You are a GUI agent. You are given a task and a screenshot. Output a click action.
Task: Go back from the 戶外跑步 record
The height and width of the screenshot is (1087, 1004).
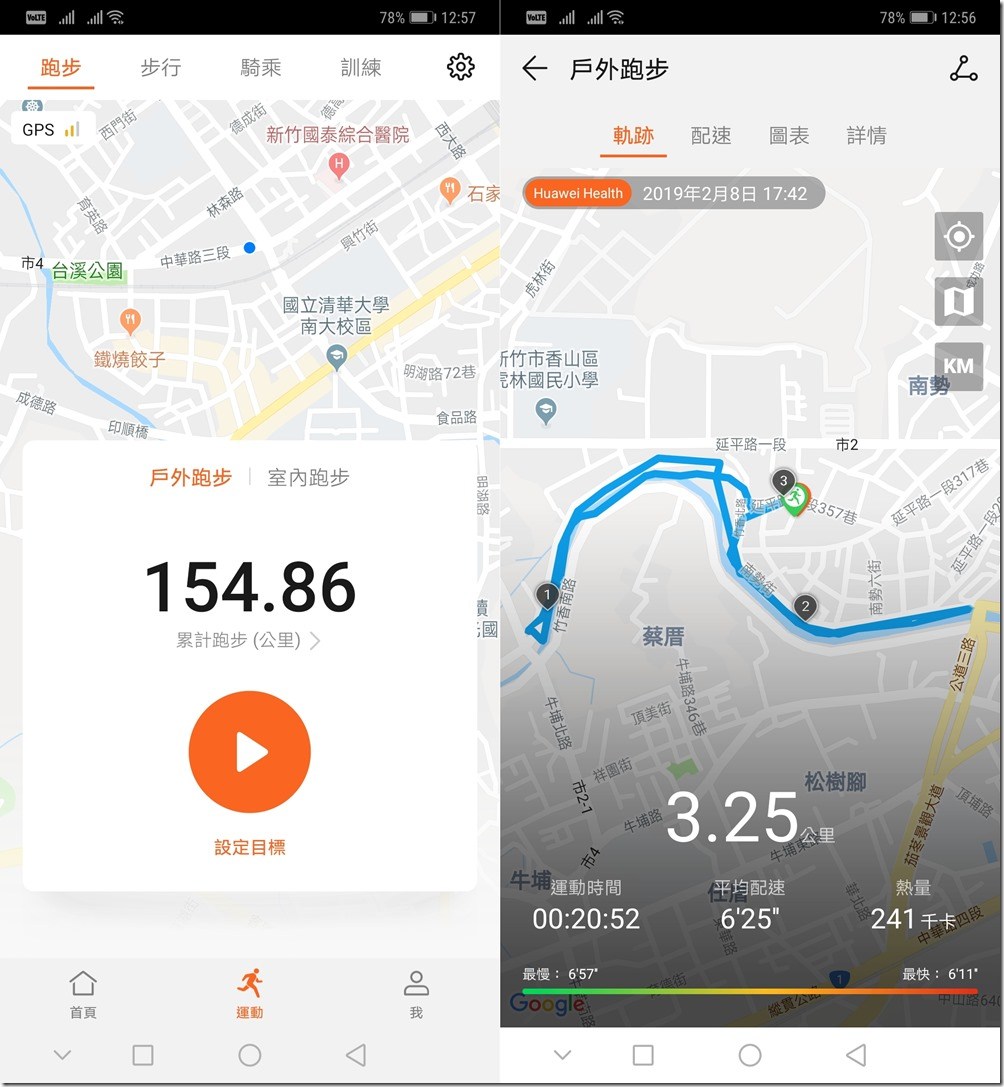pyautogui.click(x=535, y=68)
